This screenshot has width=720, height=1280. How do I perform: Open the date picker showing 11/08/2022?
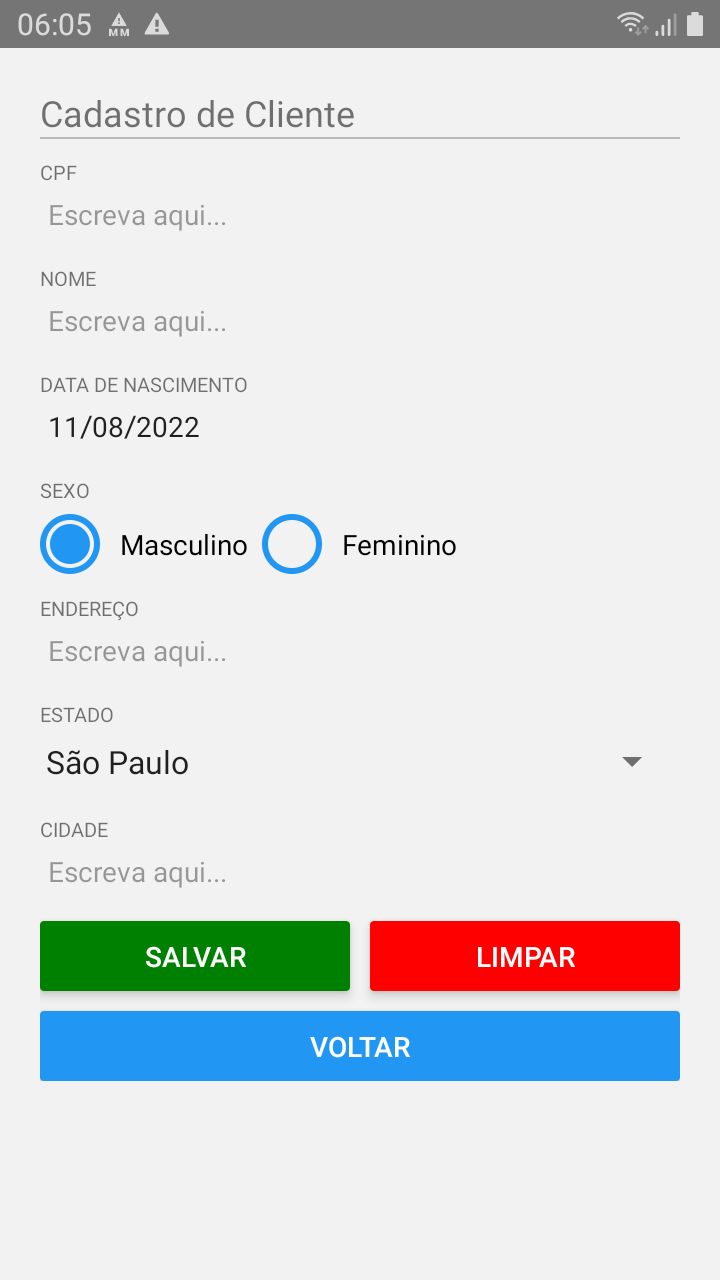click(123, 427)
